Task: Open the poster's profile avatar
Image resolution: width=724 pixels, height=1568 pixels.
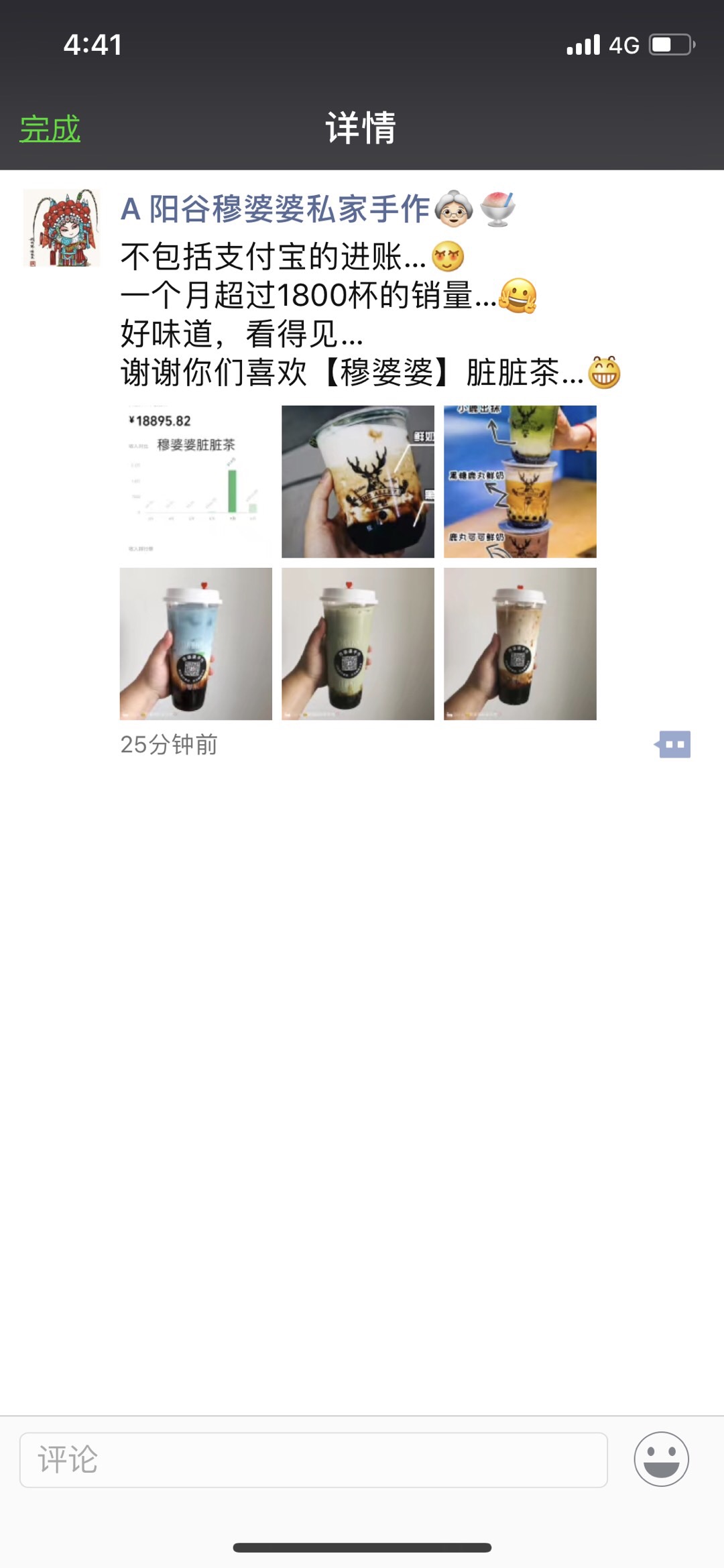Action: [x=62, y=228]
